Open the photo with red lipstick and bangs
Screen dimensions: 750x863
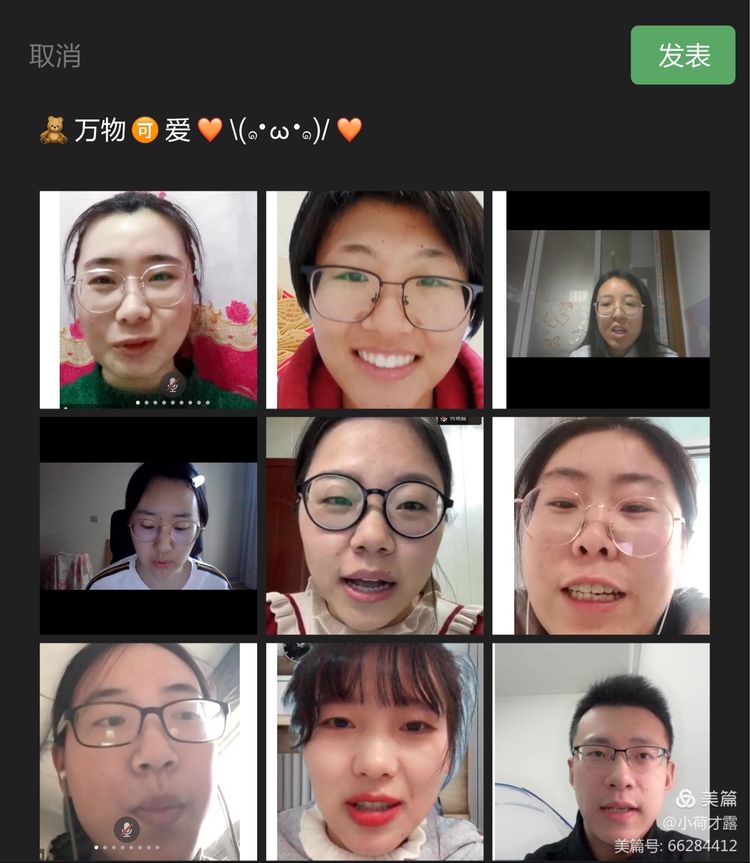pyautogui.click(x=375, y=752)
